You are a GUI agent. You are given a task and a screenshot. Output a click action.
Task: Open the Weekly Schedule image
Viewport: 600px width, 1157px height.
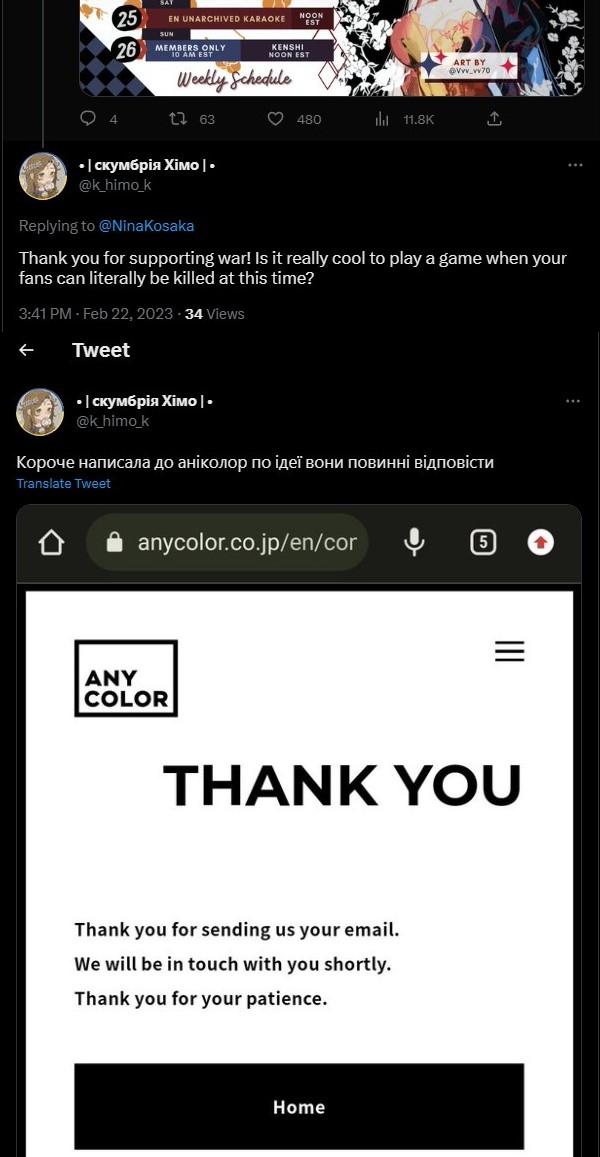(330, 45)
